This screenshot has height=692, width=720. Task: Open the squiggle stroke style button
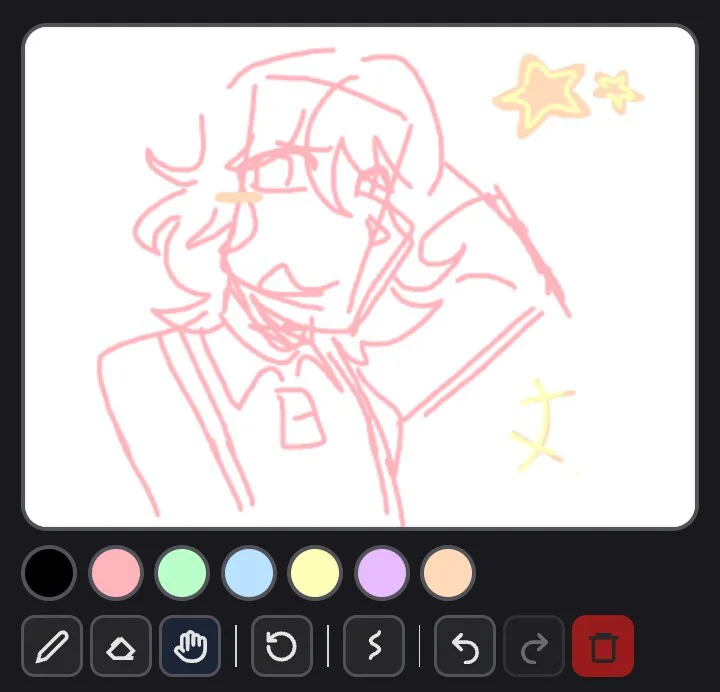point(374,646)
